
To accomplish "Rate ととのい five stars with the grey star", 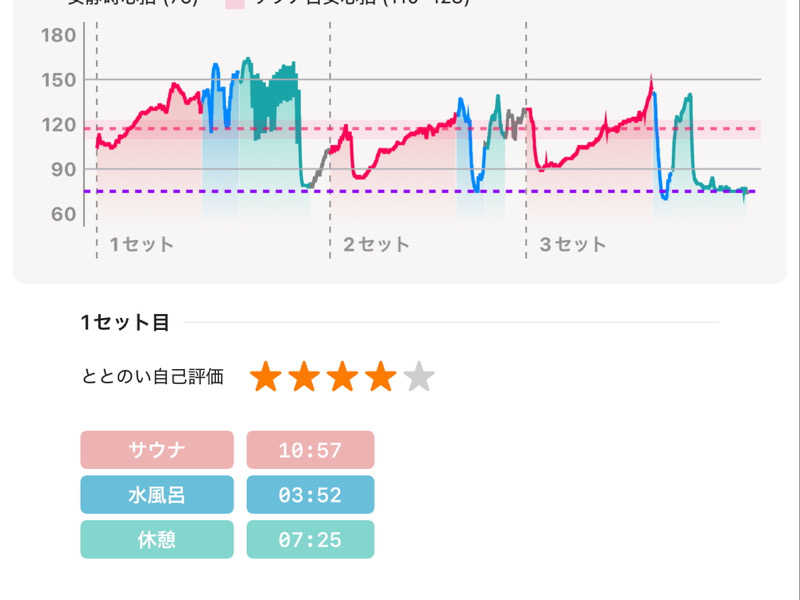I will point(420,377).
